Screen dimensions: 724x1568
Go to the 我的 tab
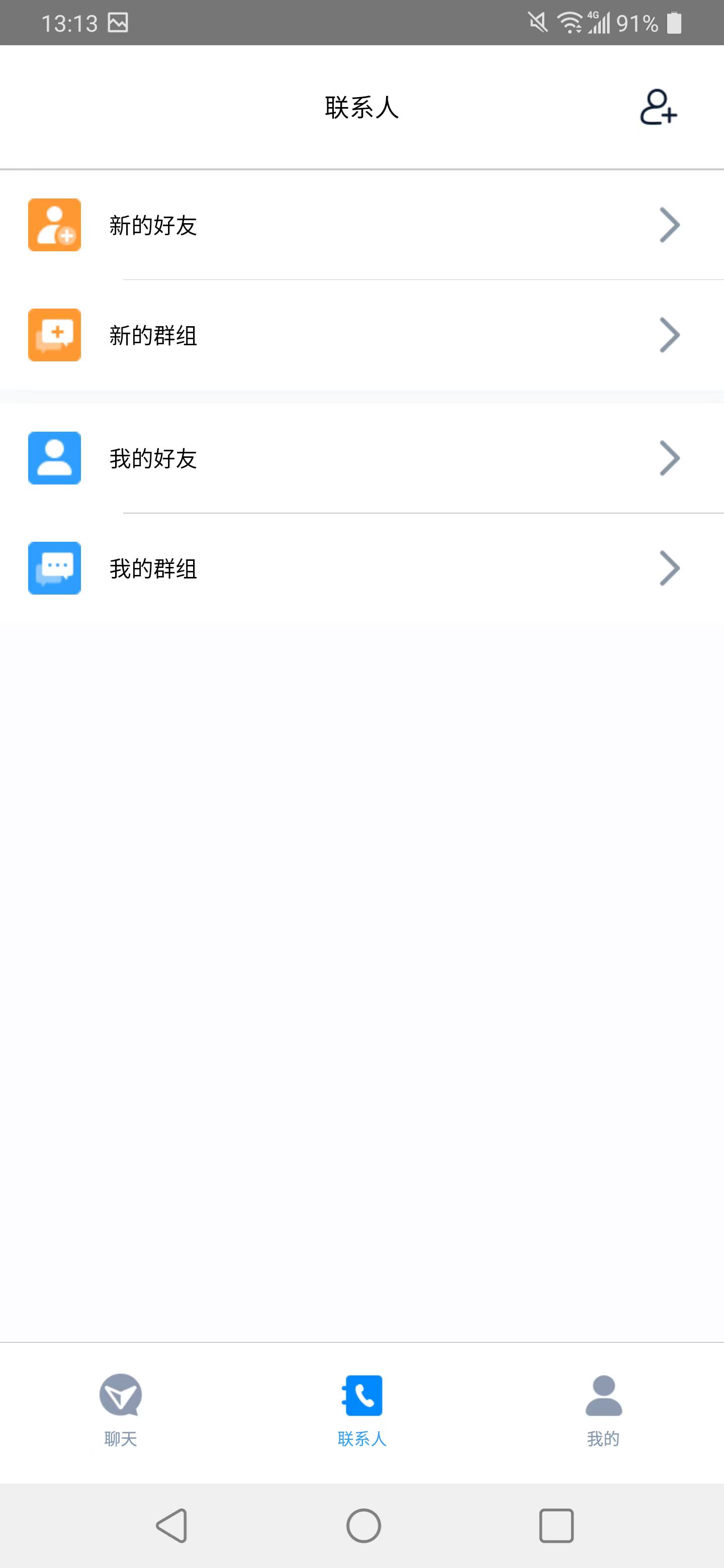pos(603,1410)
